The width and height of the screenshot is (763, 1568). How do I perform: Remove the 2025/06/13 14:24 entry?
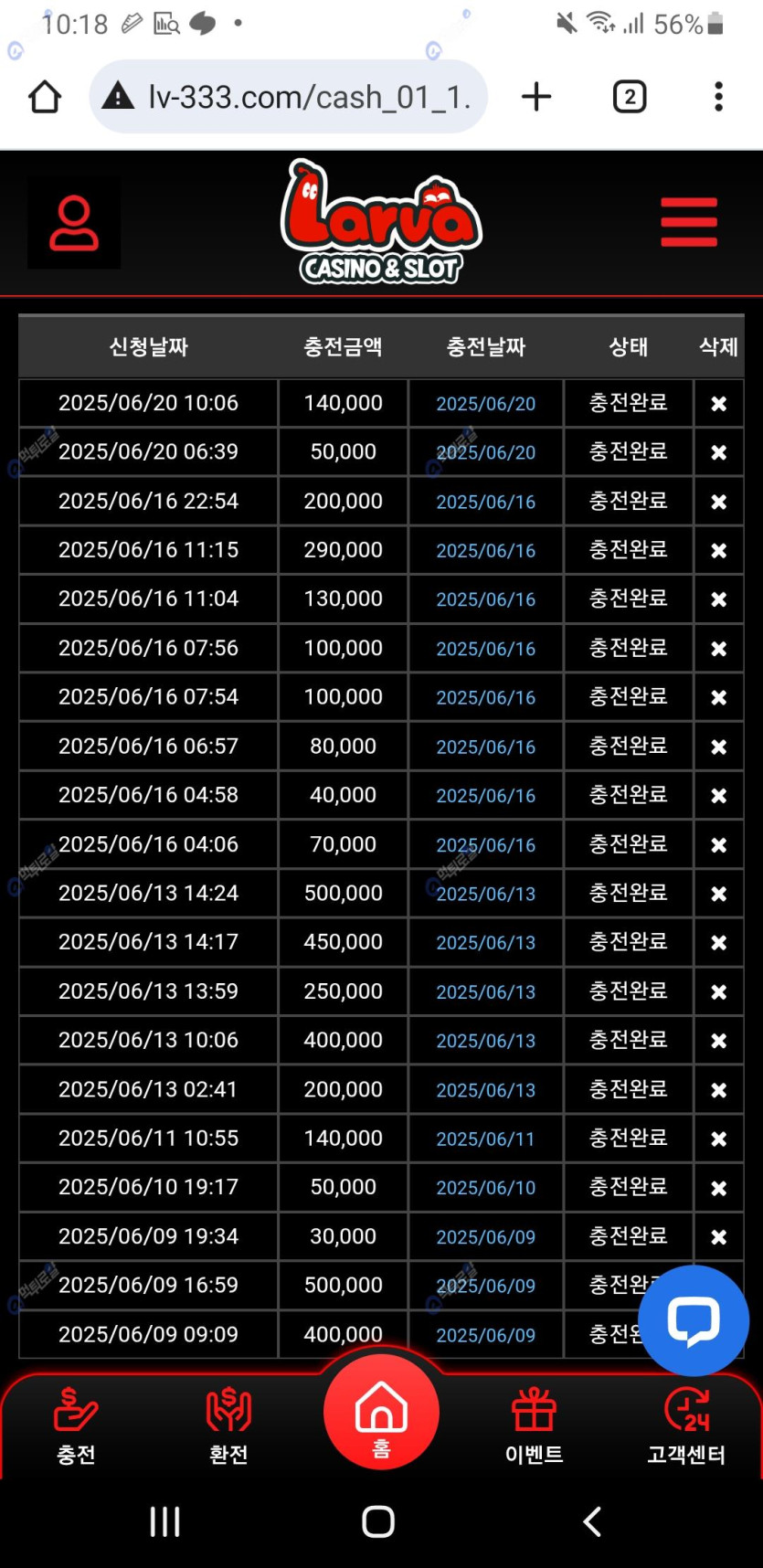[718, 894]
